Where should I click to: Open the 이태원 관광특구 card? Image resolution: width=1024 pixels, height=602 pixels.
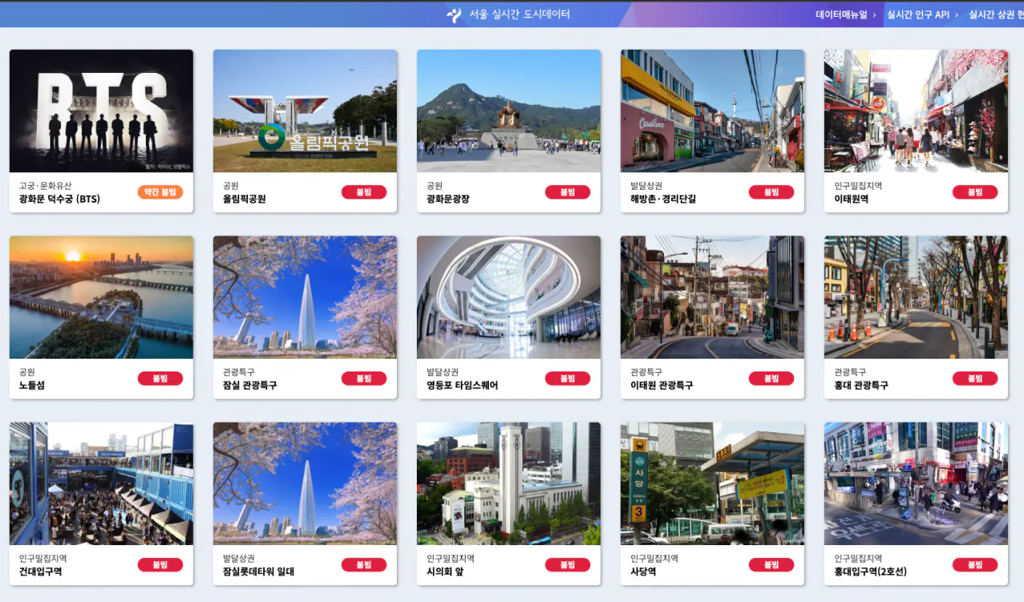(x=712, y=316)
